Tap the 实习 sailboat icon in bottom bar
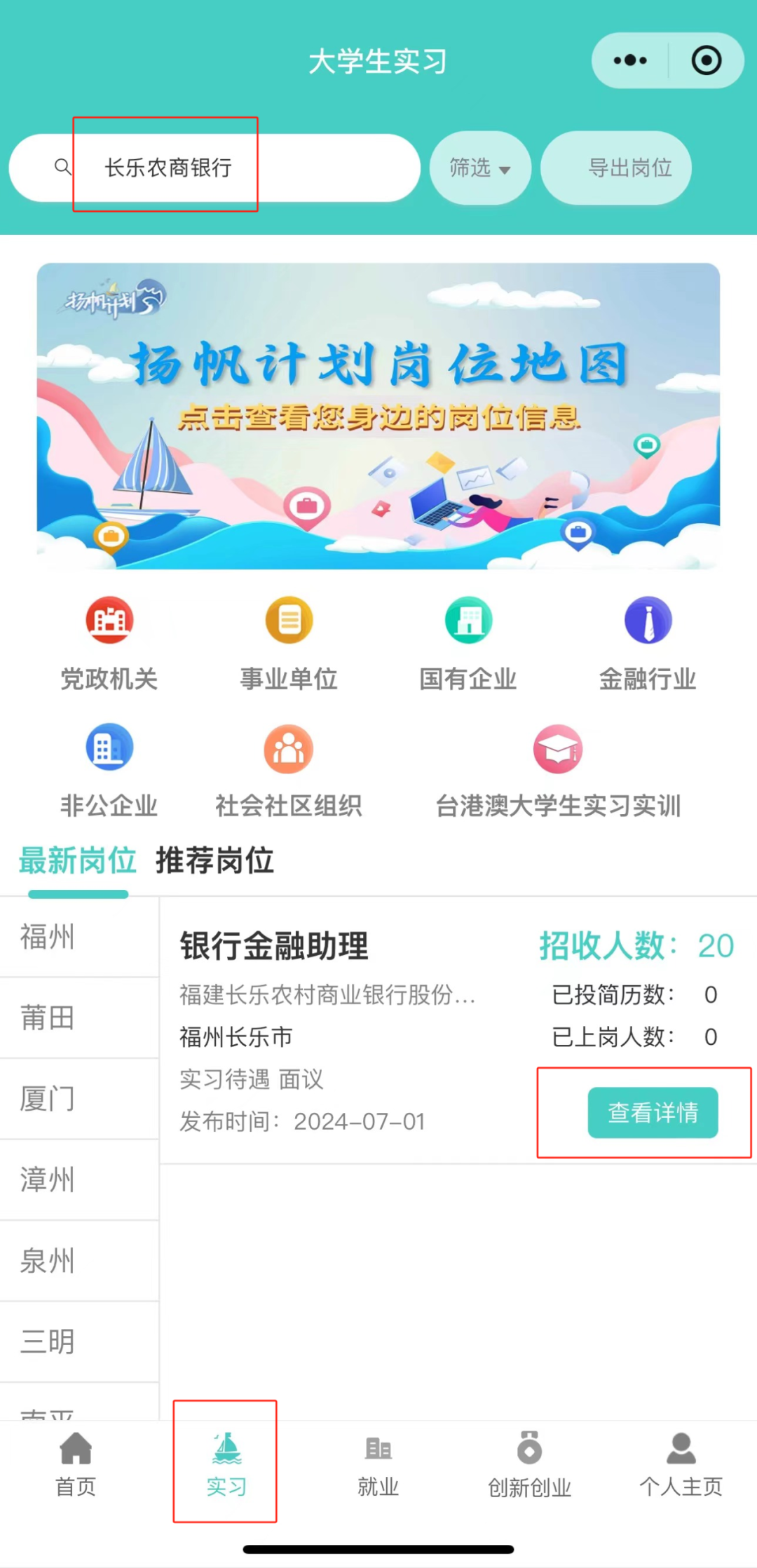757x1568 pixels. point(225,1449)
